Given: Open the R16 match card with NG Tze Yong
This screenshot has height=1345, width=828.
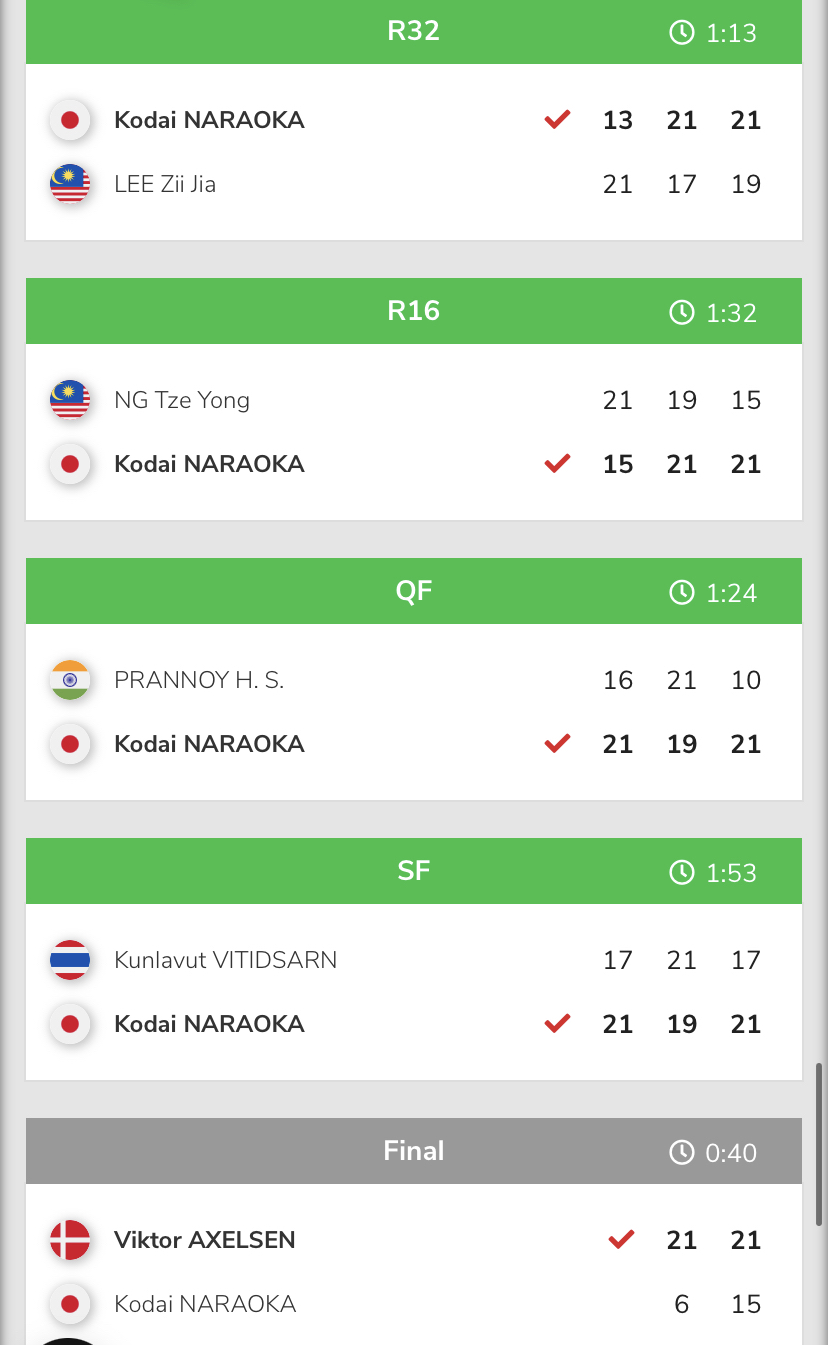Looking at the screenshot, I should click(x=414, y=399).
